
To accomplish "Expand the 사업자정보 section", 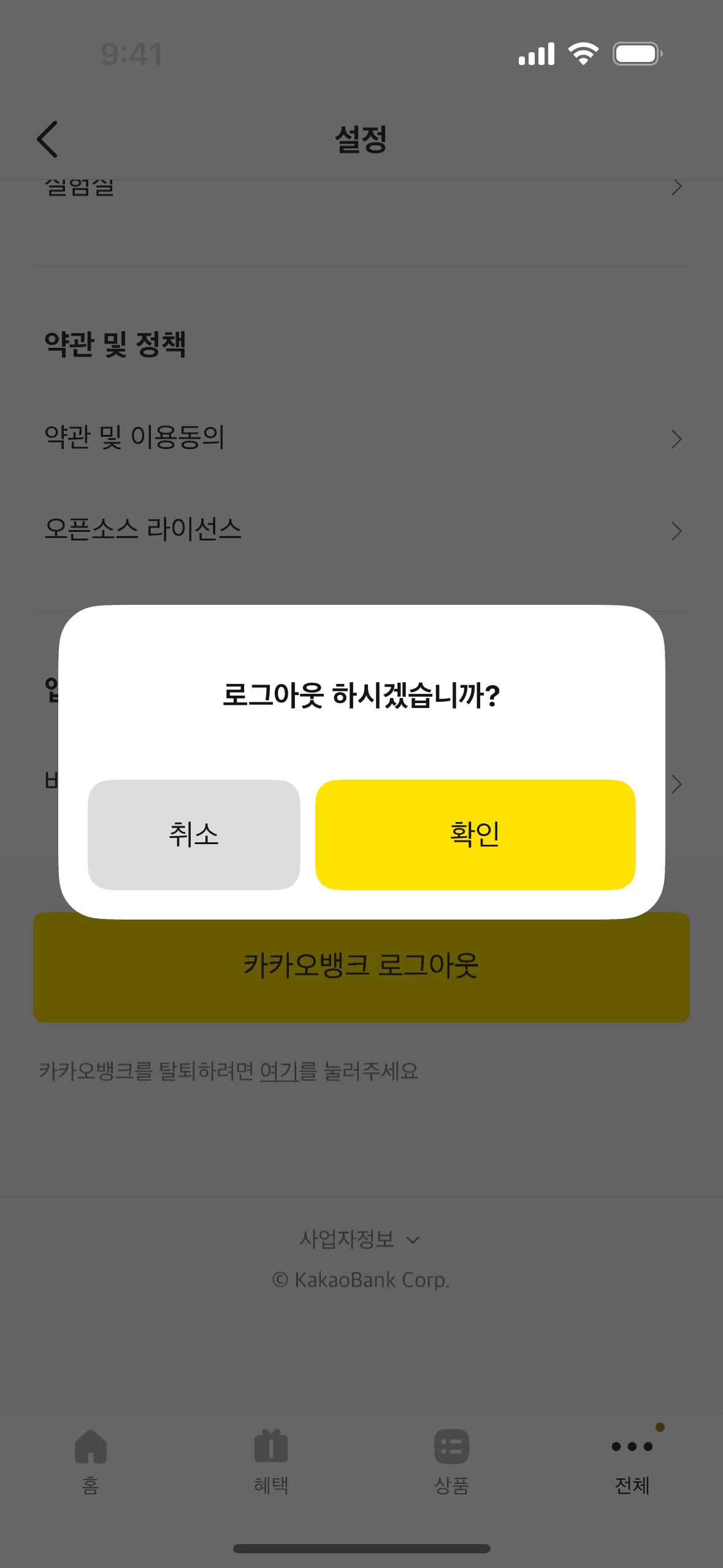I will pyautogui.click(x=360, y=1239).
